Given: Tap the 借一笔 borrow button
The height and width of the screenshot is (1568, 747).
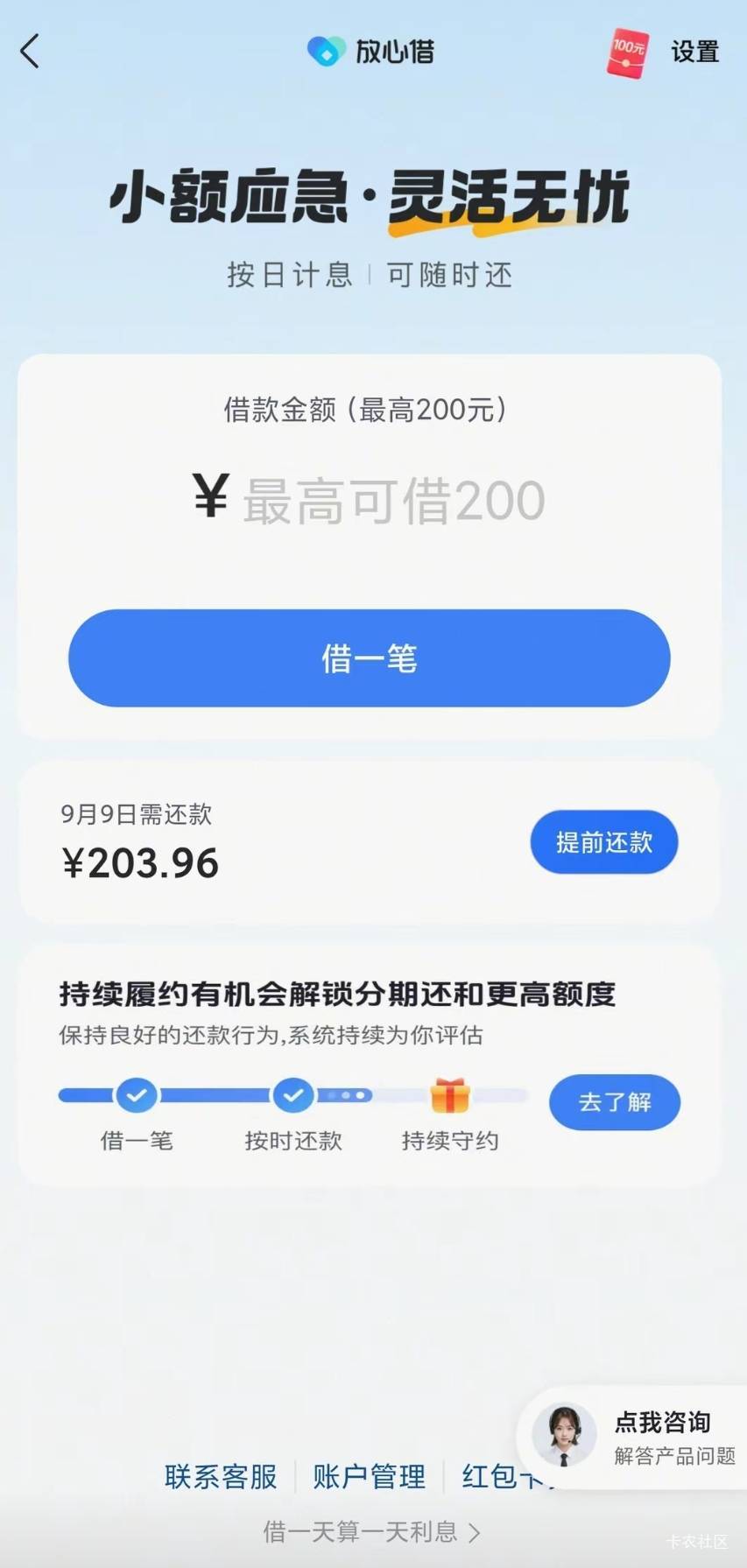Looking at the screenshot, I should point(369,658).
